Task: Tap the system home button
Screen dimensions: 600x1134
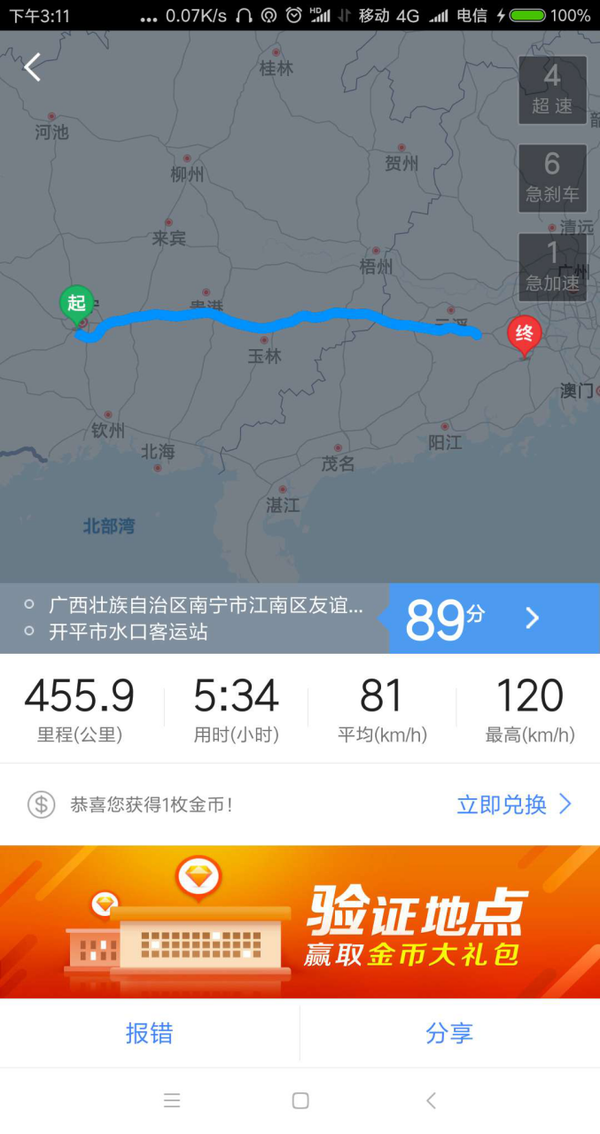Action: [300, 1101]
